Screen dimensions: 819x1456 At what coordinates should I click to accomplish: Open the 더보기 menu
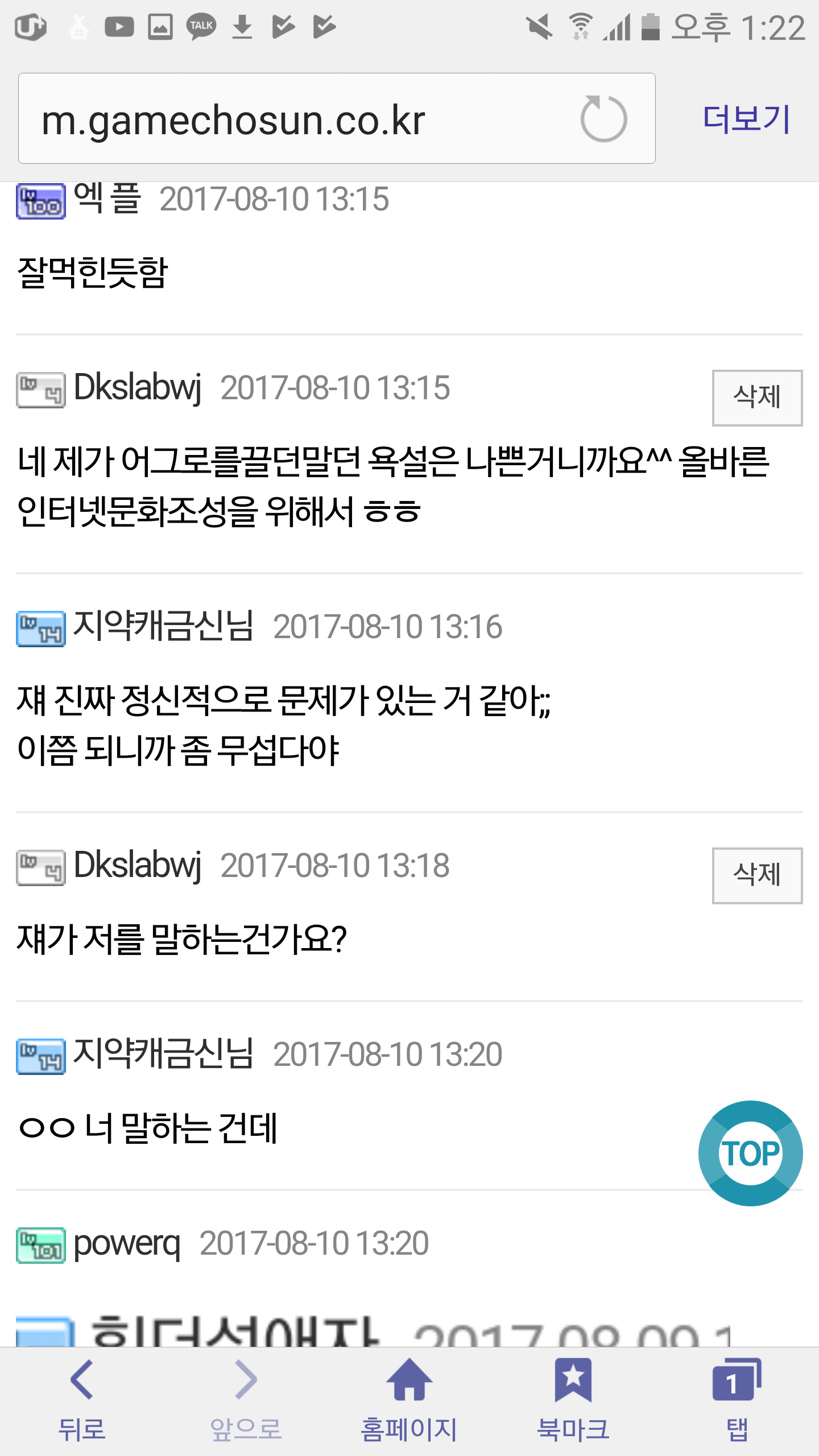click(746, 119)
